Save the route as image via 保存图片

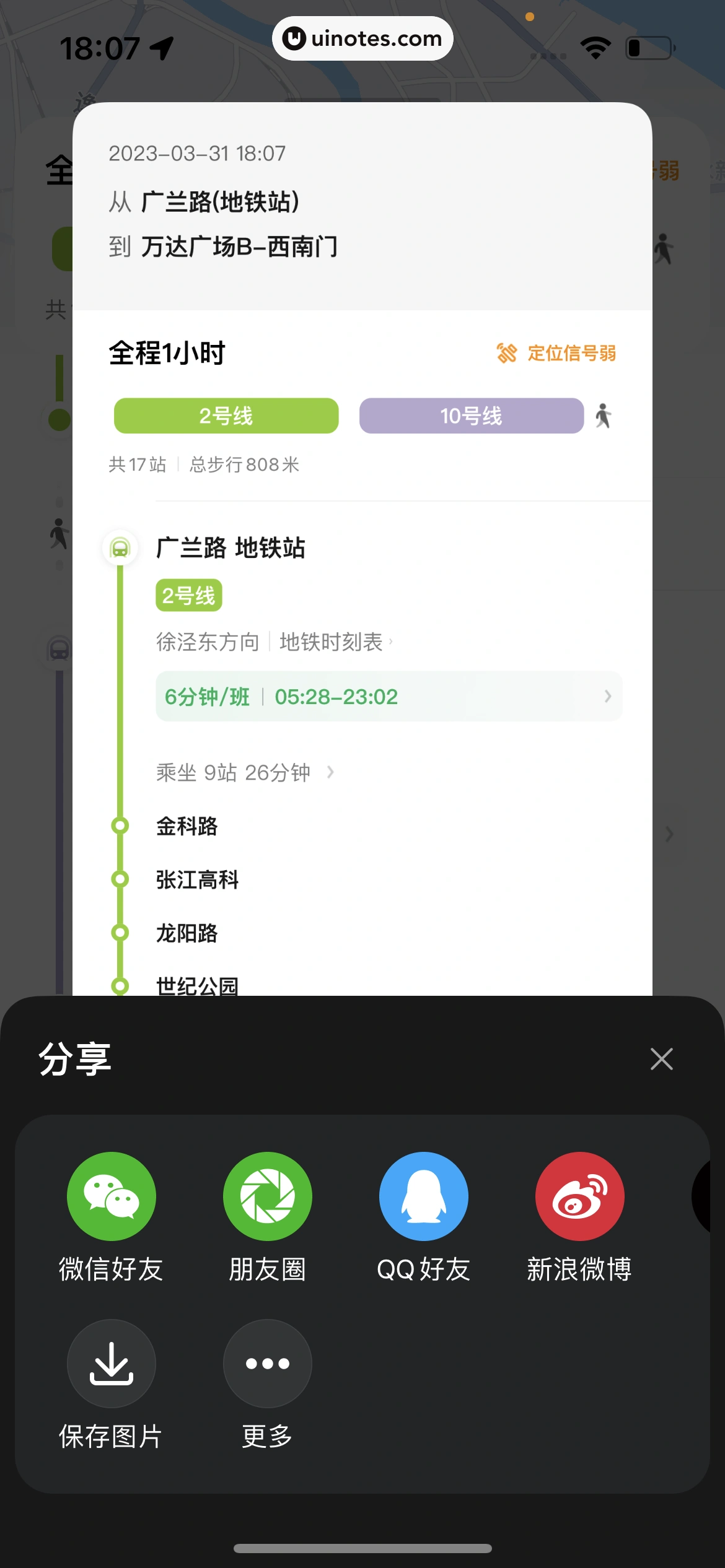coord(112,1364)
